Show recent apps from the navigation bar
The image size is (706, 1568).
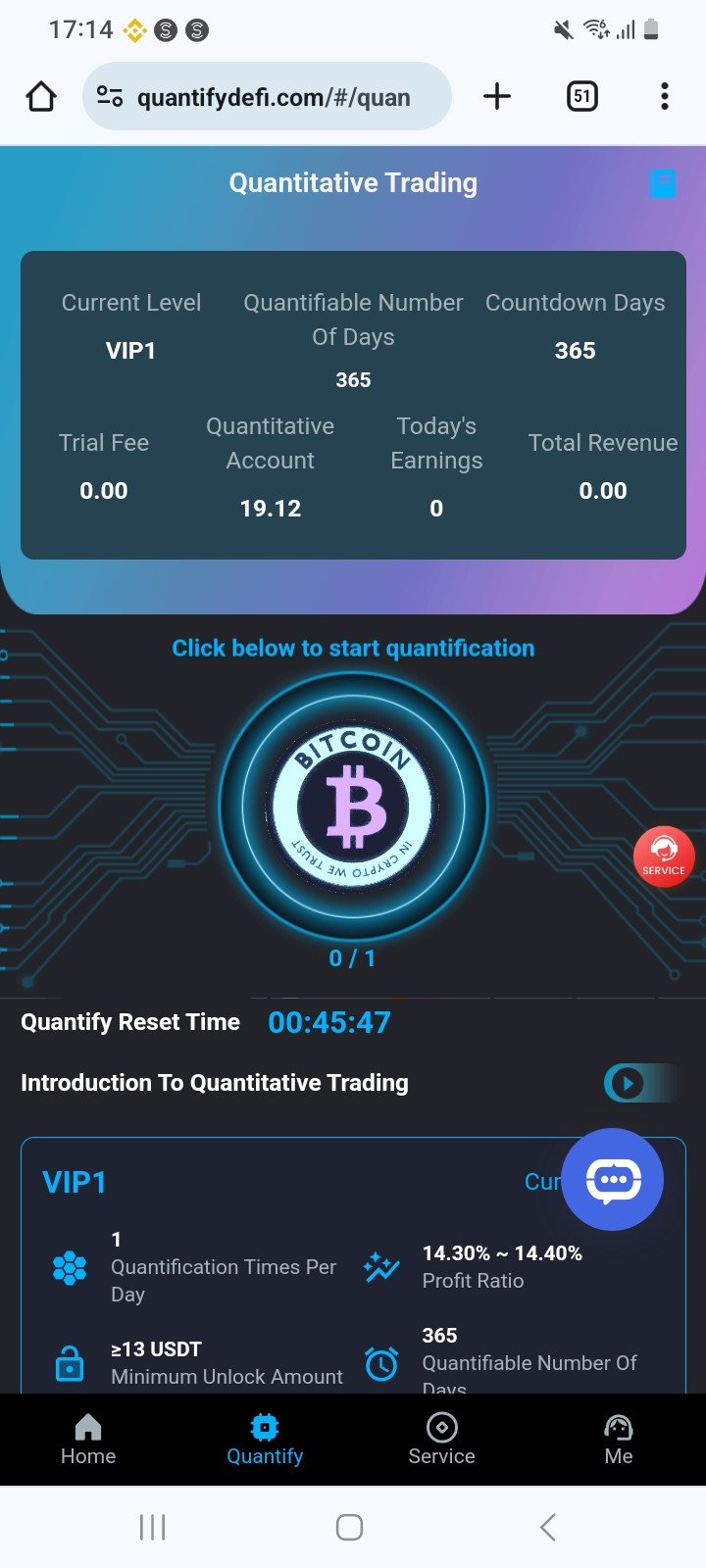click(x=152, y=1527)
